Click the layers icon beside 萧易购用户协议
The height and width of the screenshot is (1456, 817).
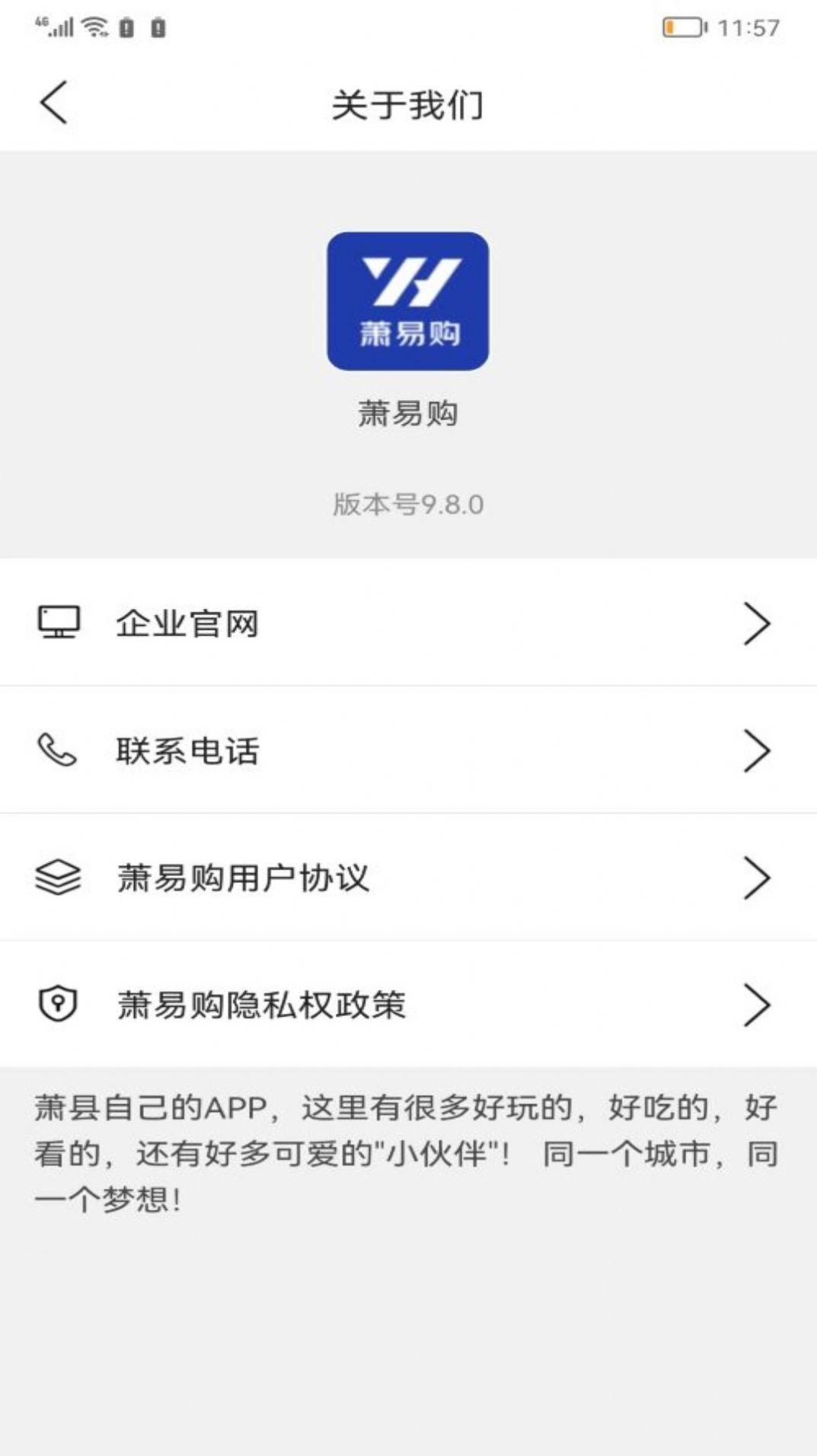point(57,877)
